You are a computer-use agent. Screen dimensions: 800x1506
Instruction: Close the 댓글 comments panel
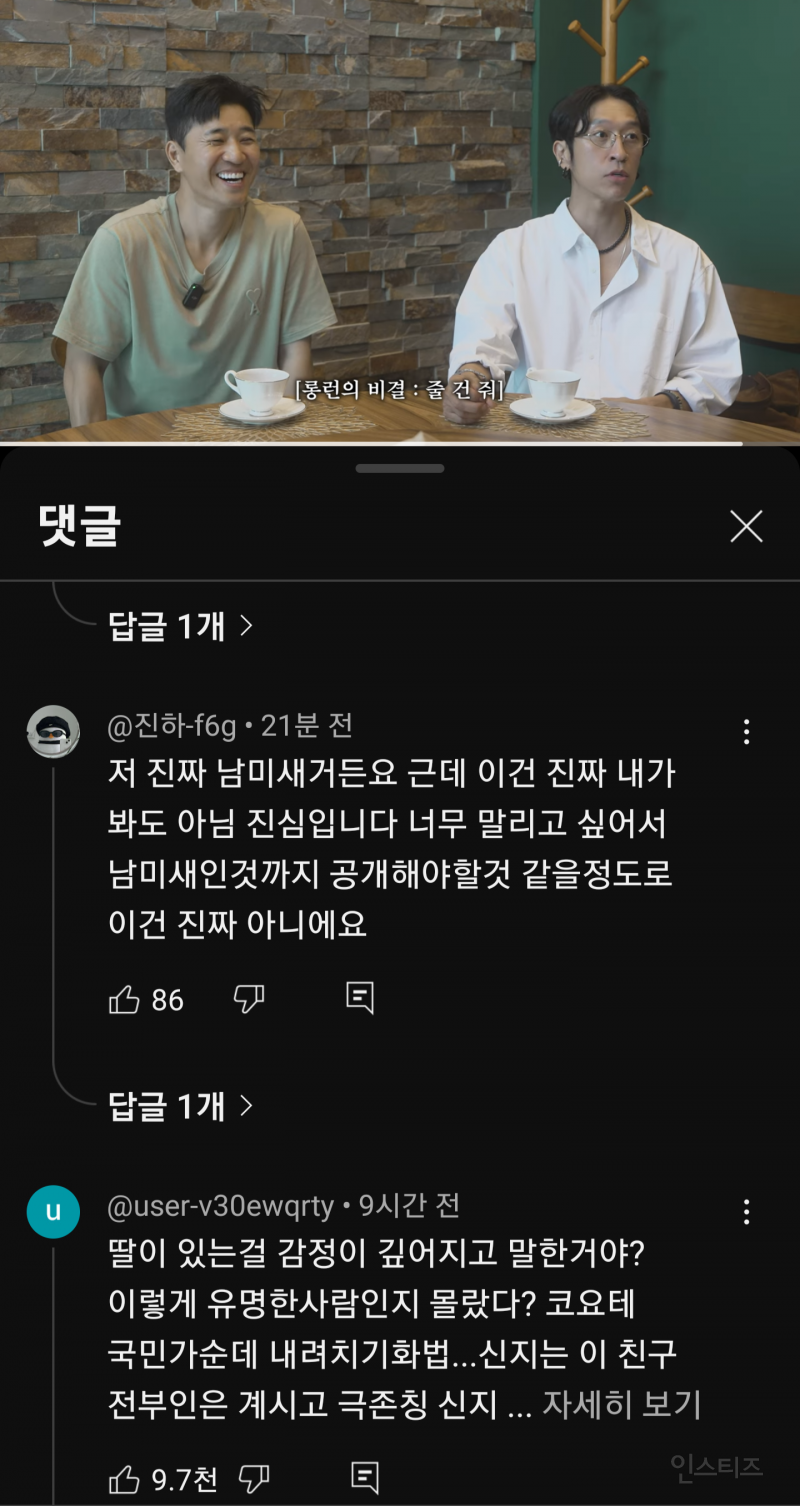pos(746,526)
